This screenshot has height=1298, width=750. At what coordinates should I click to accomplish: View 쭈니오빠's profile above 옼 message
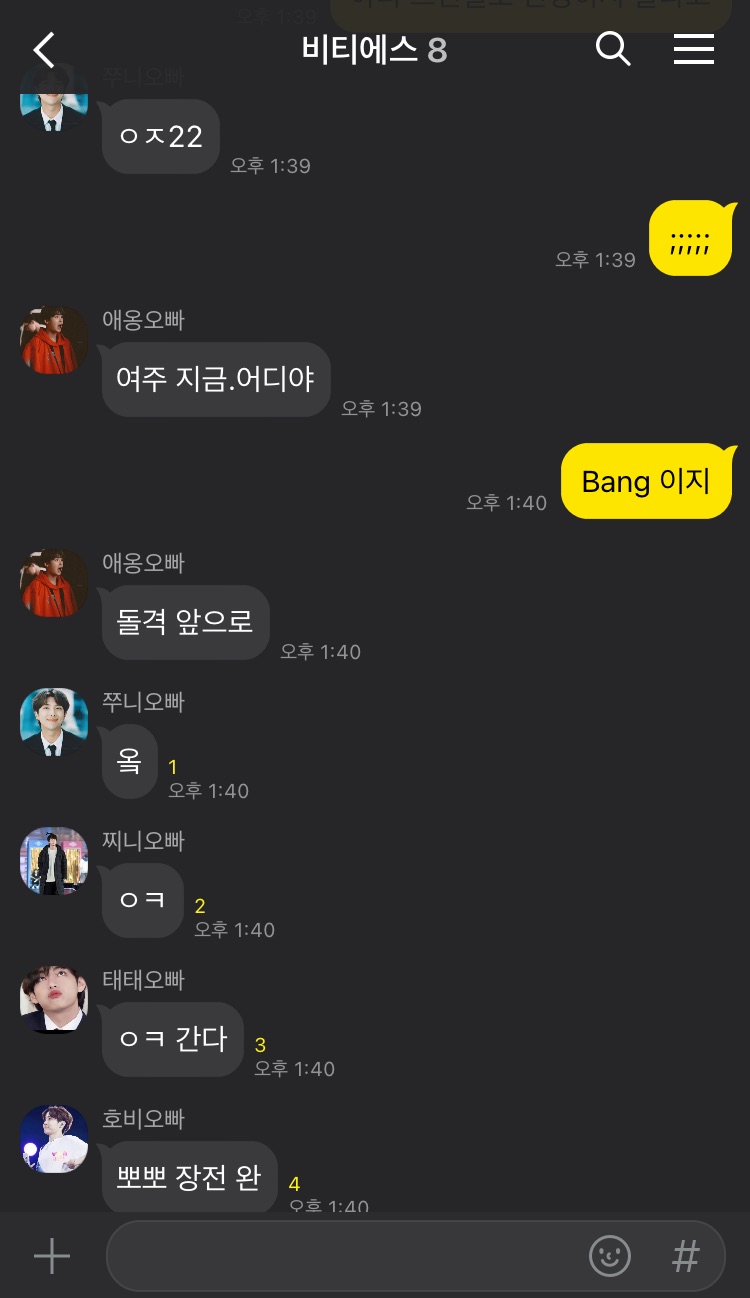54,722
